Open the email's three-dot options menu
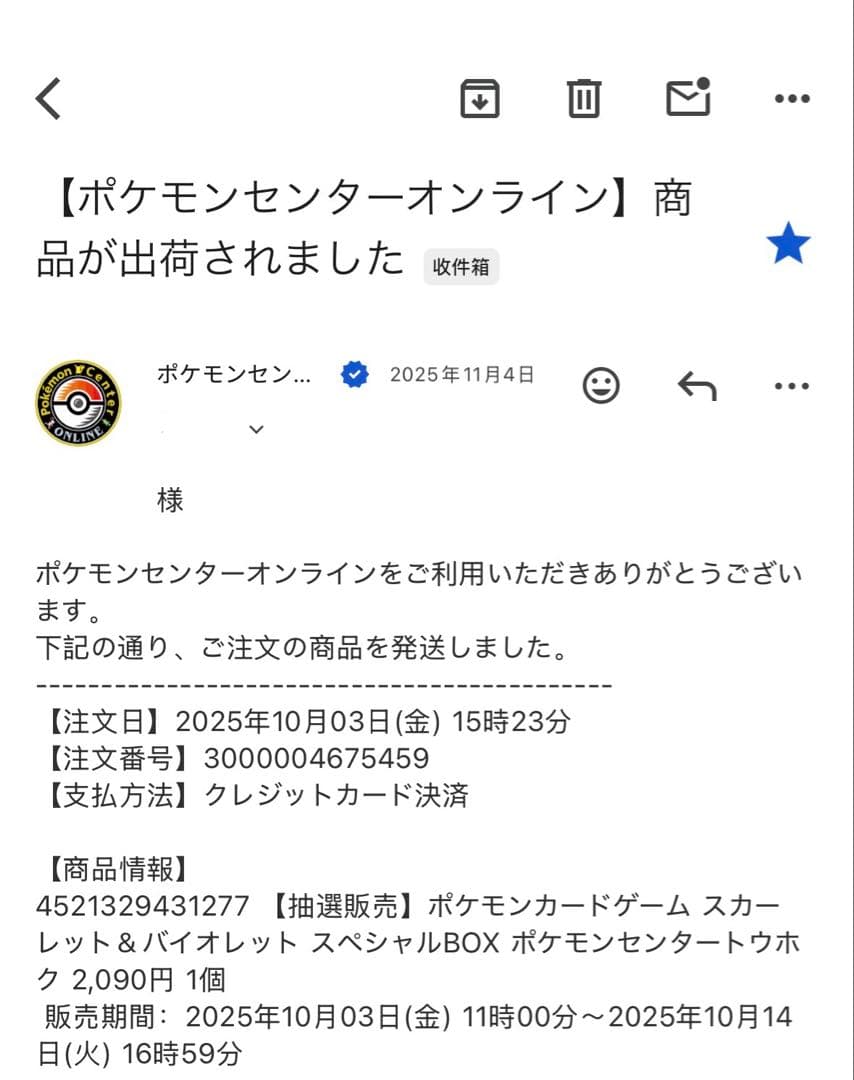854x1080 pixels. 792,385
